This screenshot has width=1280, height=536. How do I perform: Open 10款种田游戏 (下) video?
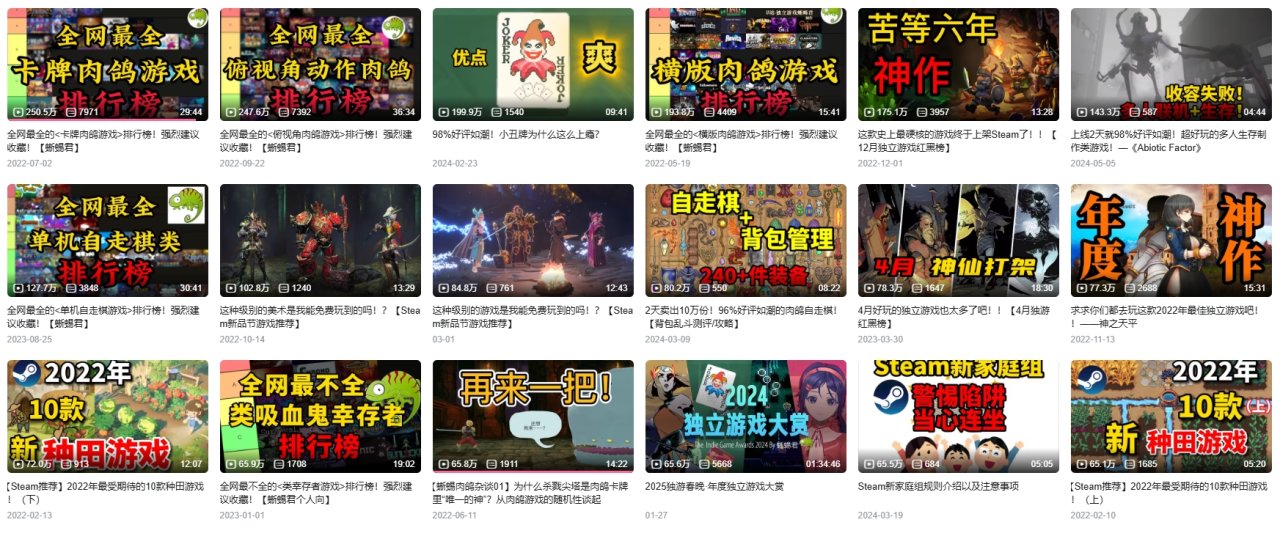[108, 416]
